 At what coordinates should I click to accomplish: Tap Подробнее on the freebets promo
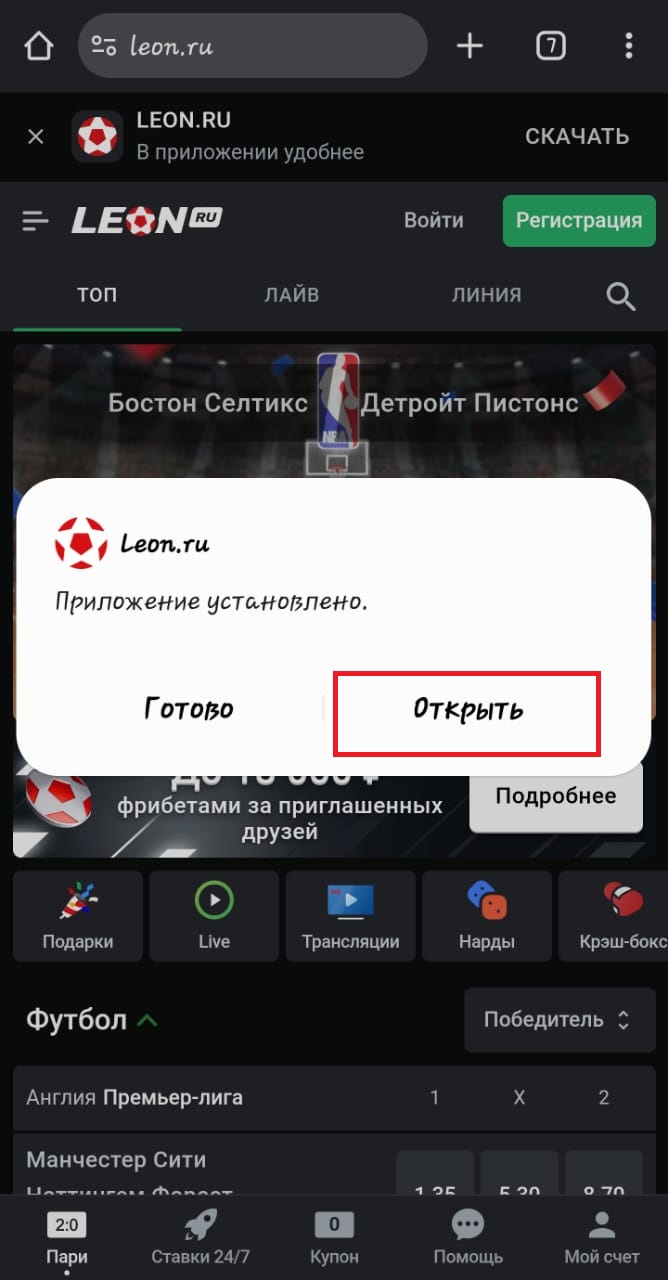556,796
